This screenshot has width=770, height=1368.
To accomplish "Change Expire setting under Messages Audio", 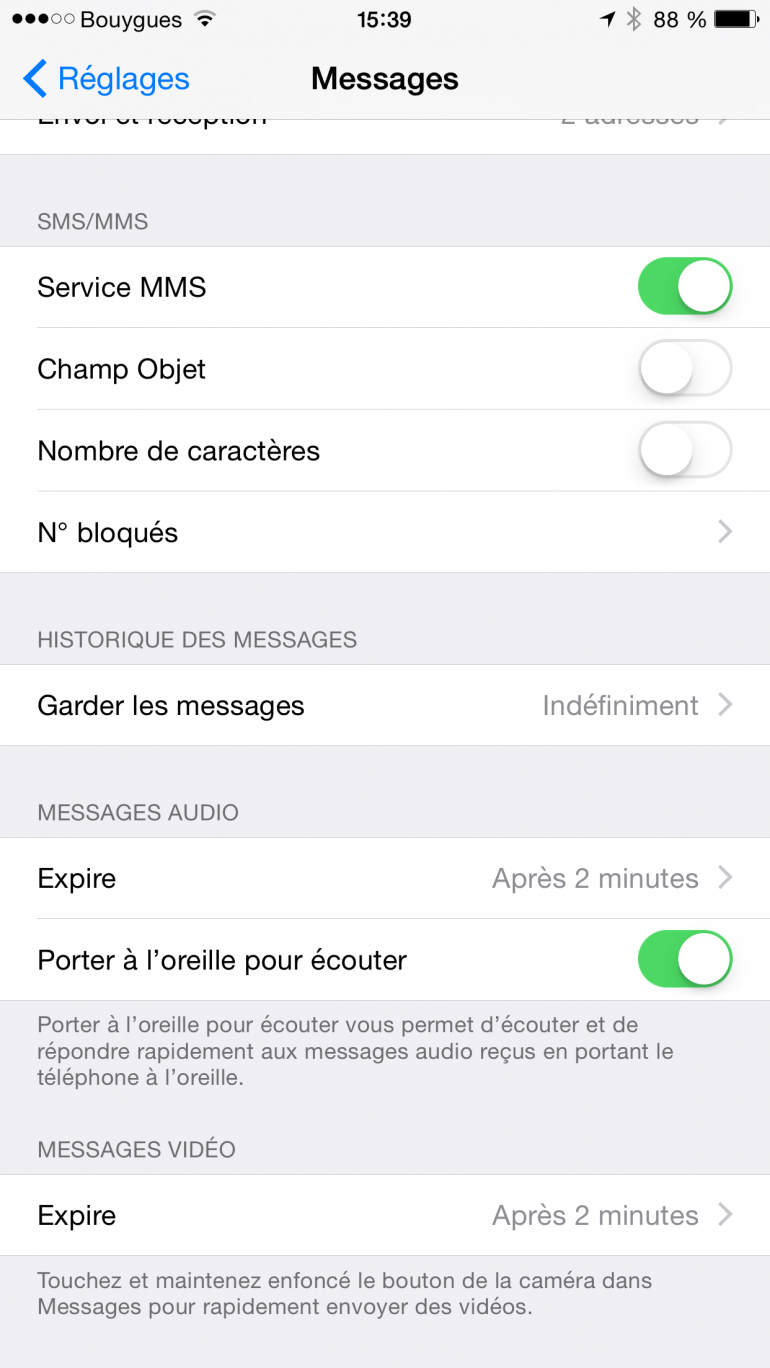I will (x=385, y=879).
